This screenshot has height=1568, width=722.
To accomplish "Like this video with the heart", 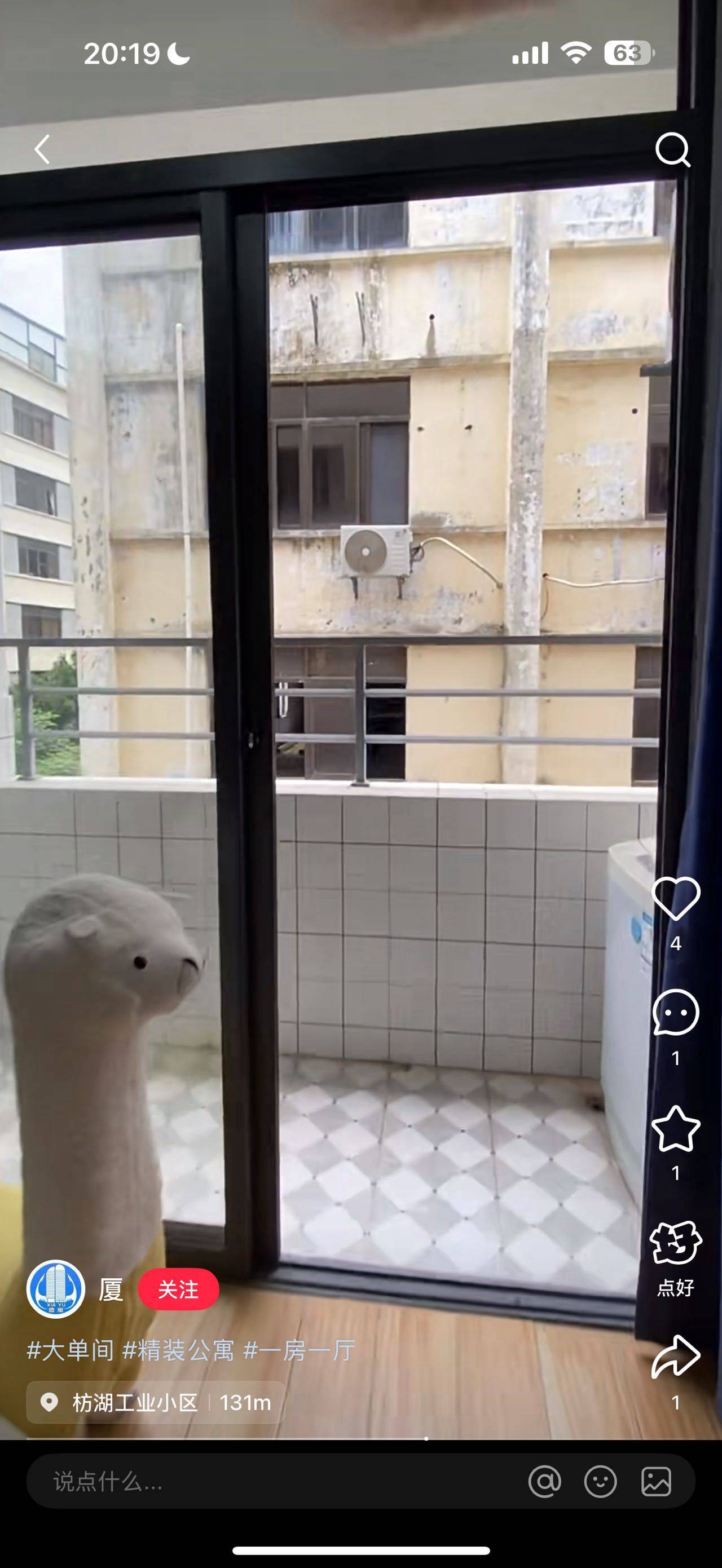I will click(676, 898).
